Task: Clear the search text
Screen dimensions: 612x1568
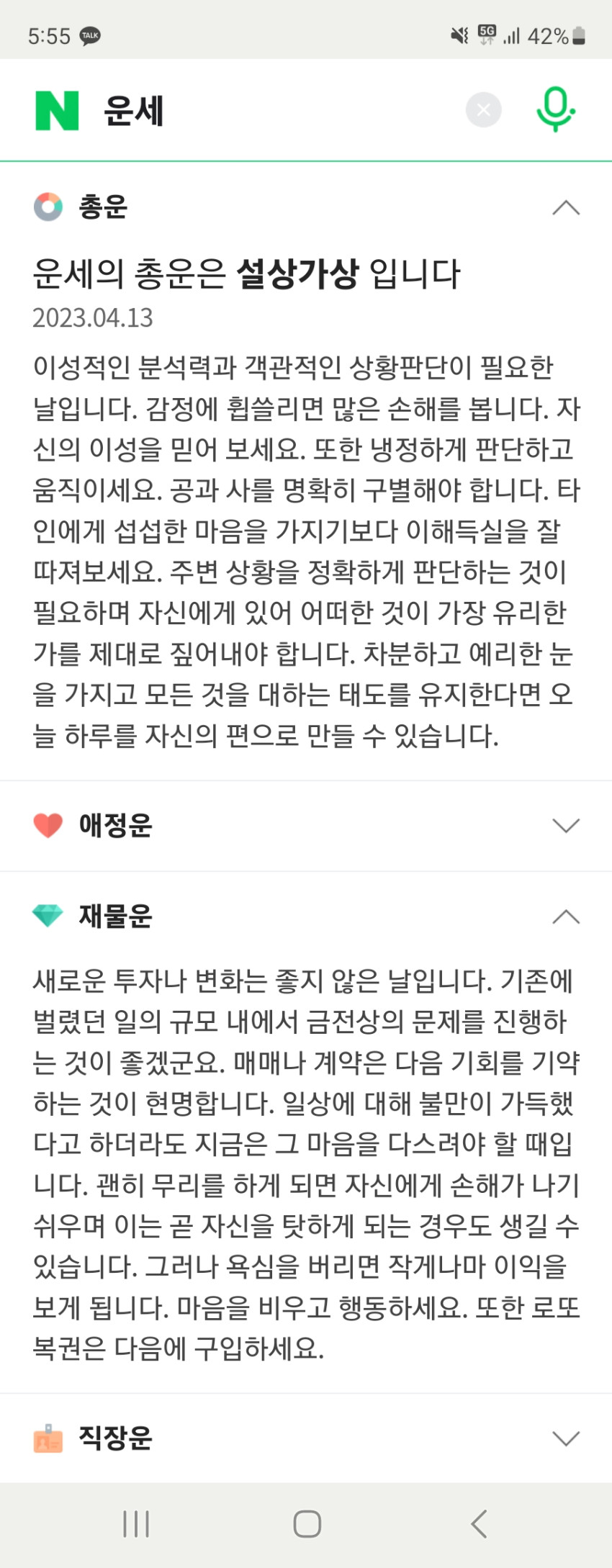Action: [484, 110]
